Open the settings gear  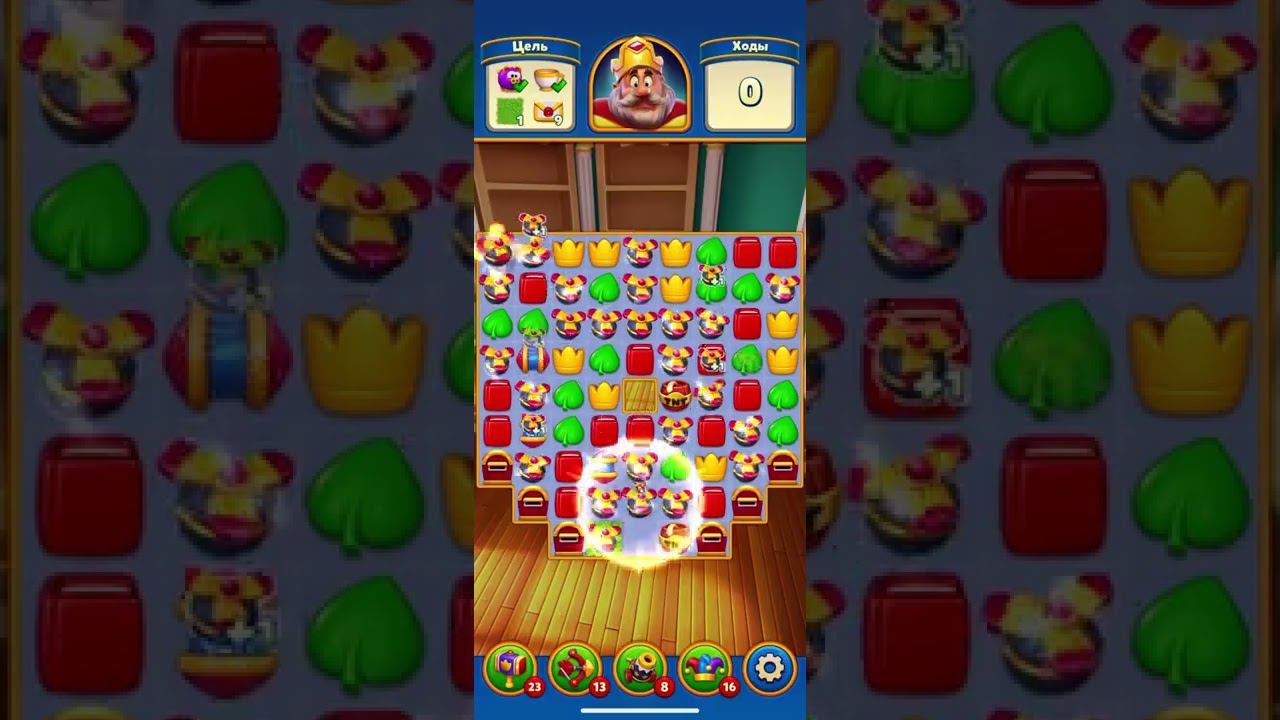769,667
